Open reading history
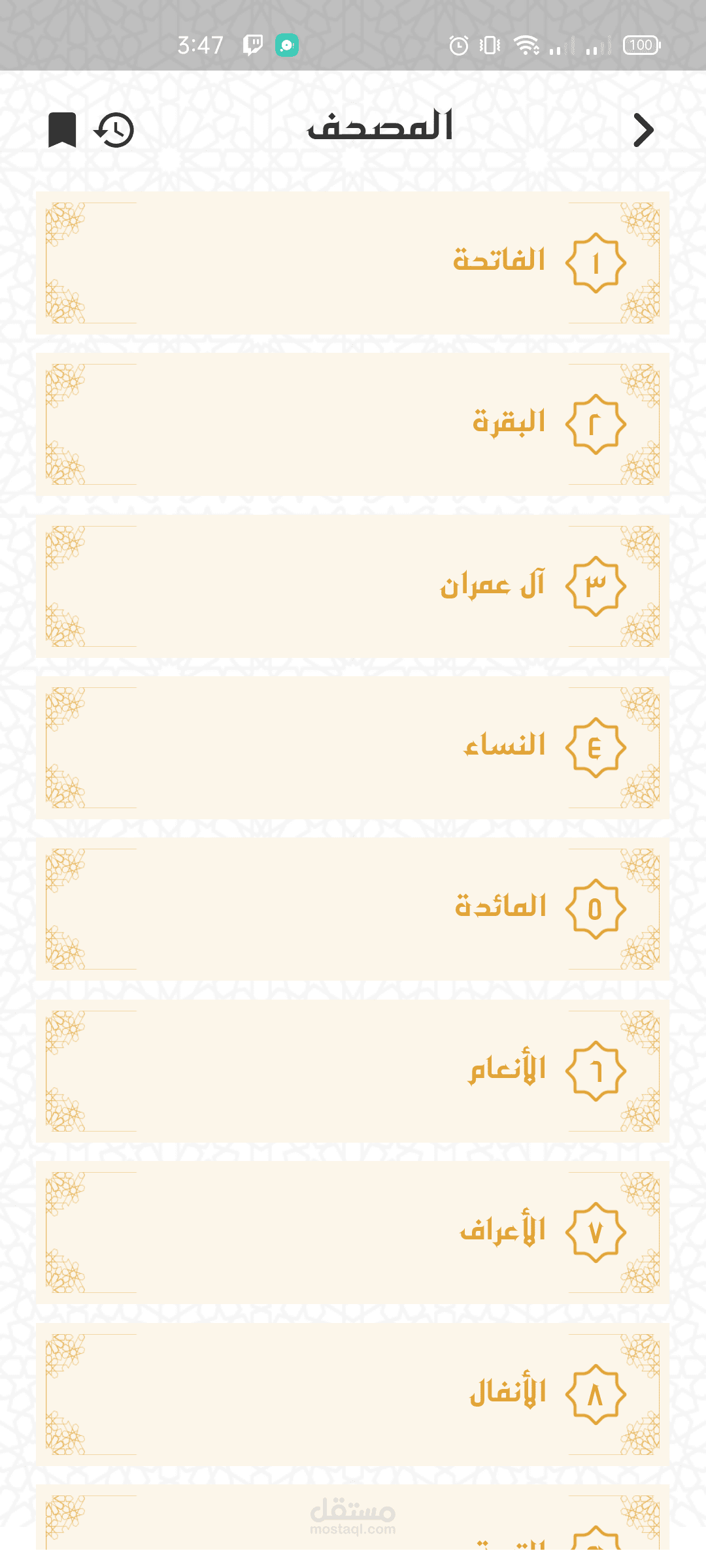Screen dimensions: 706x1568 114,130
